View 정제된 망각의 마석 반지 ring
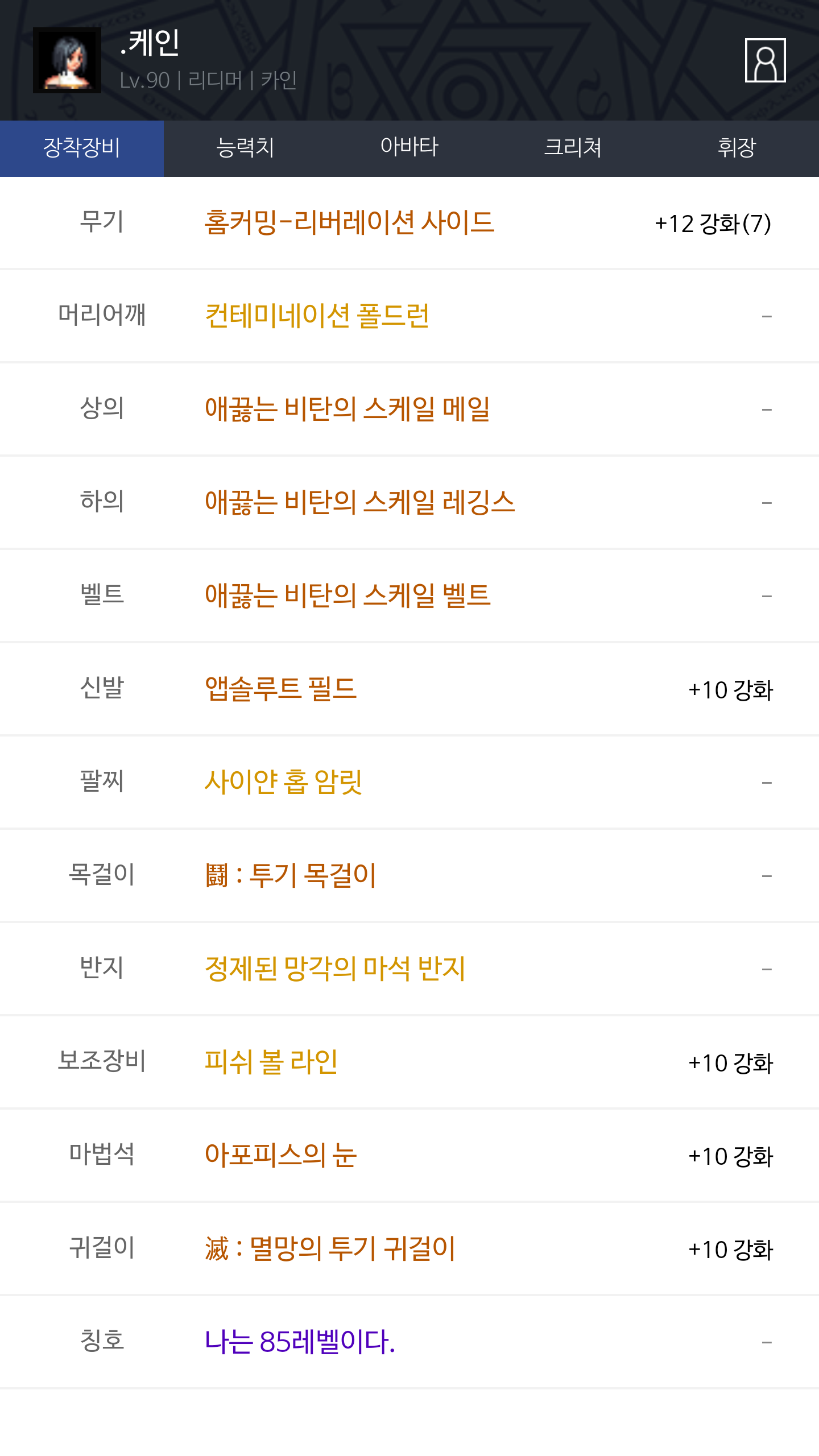819x1456 pixels. [x=335, y=969]
